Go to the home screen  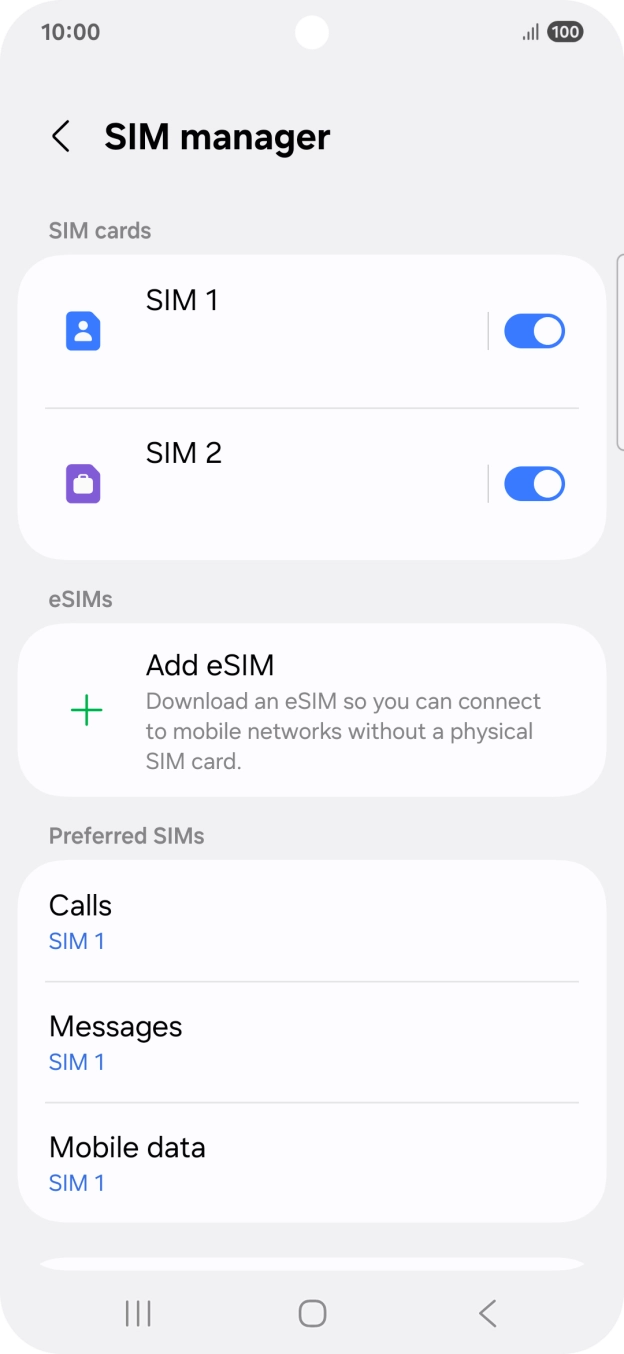[x=312, y=1313]
